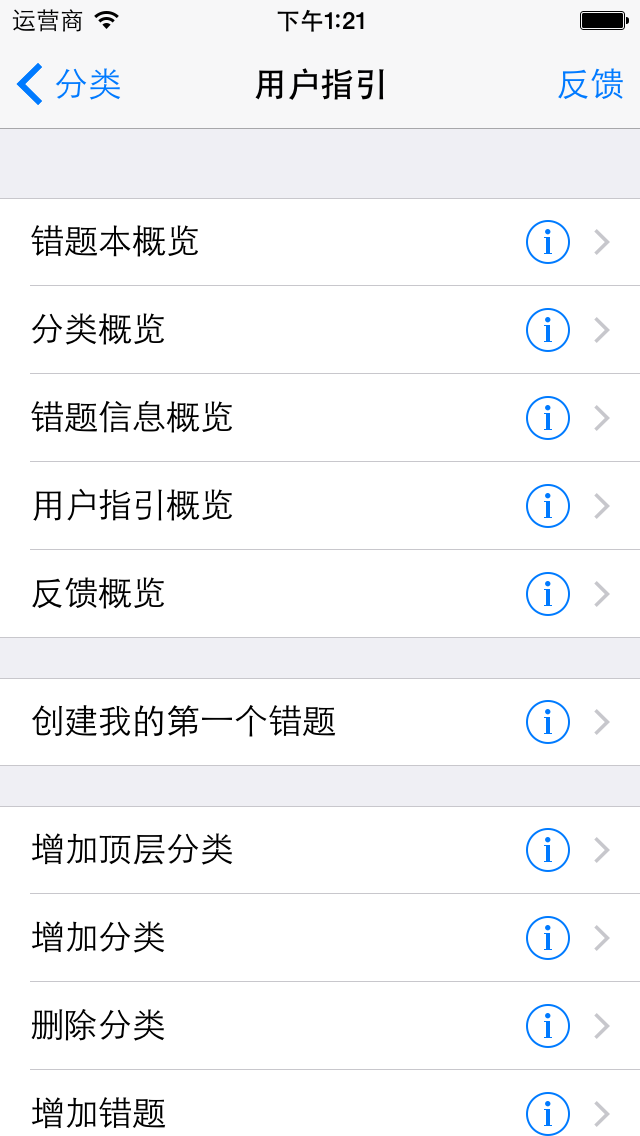Open the 错题本概览 row
This screenshot has height=1136, width=640.
320,242
